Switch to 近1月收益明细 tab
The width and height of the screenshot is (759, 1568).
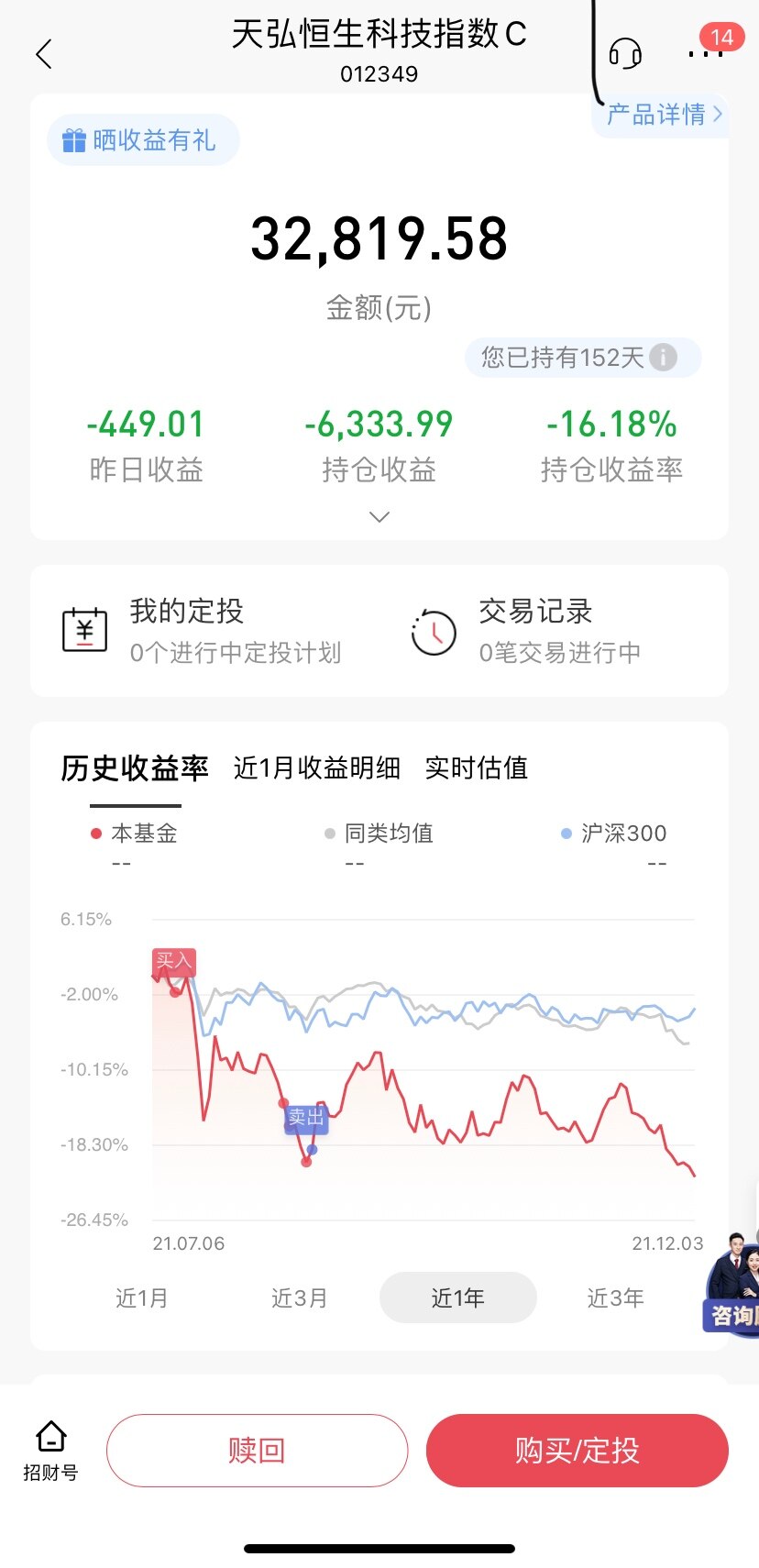point(316,768)
